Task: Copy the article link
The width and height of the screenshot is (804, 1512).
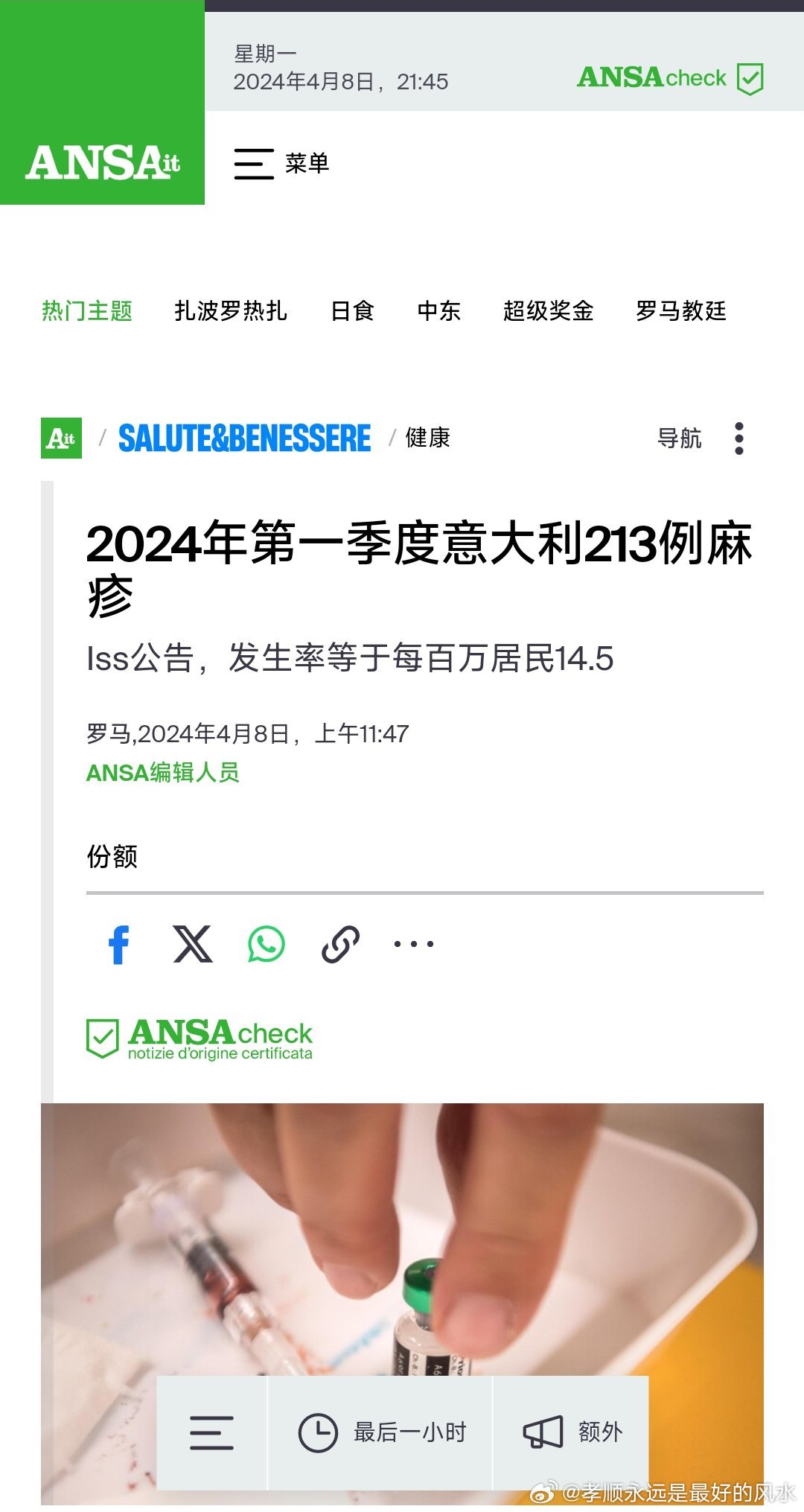Action: tap(340, 945)
